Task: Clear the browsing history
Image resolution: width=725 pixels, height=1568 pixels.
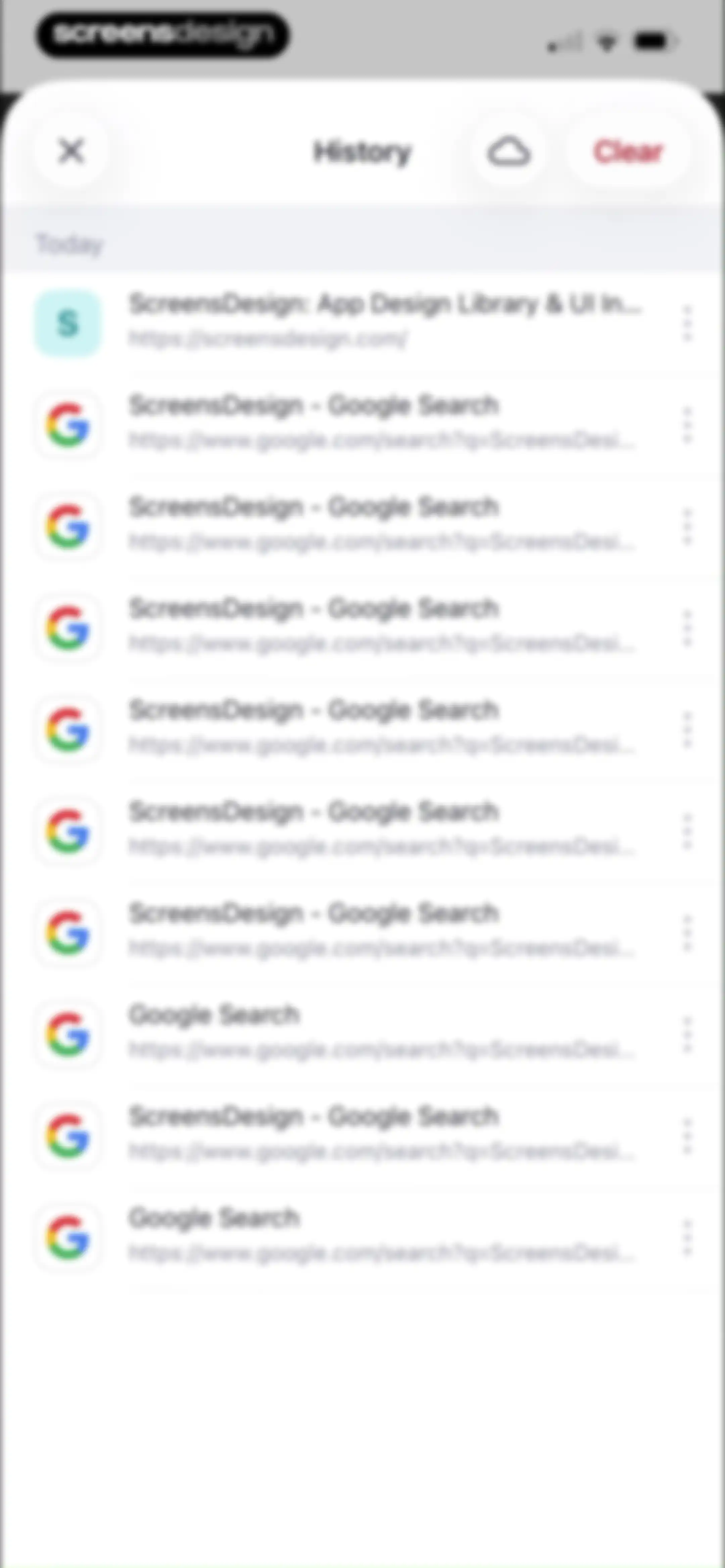Action: tap(628, 151)
